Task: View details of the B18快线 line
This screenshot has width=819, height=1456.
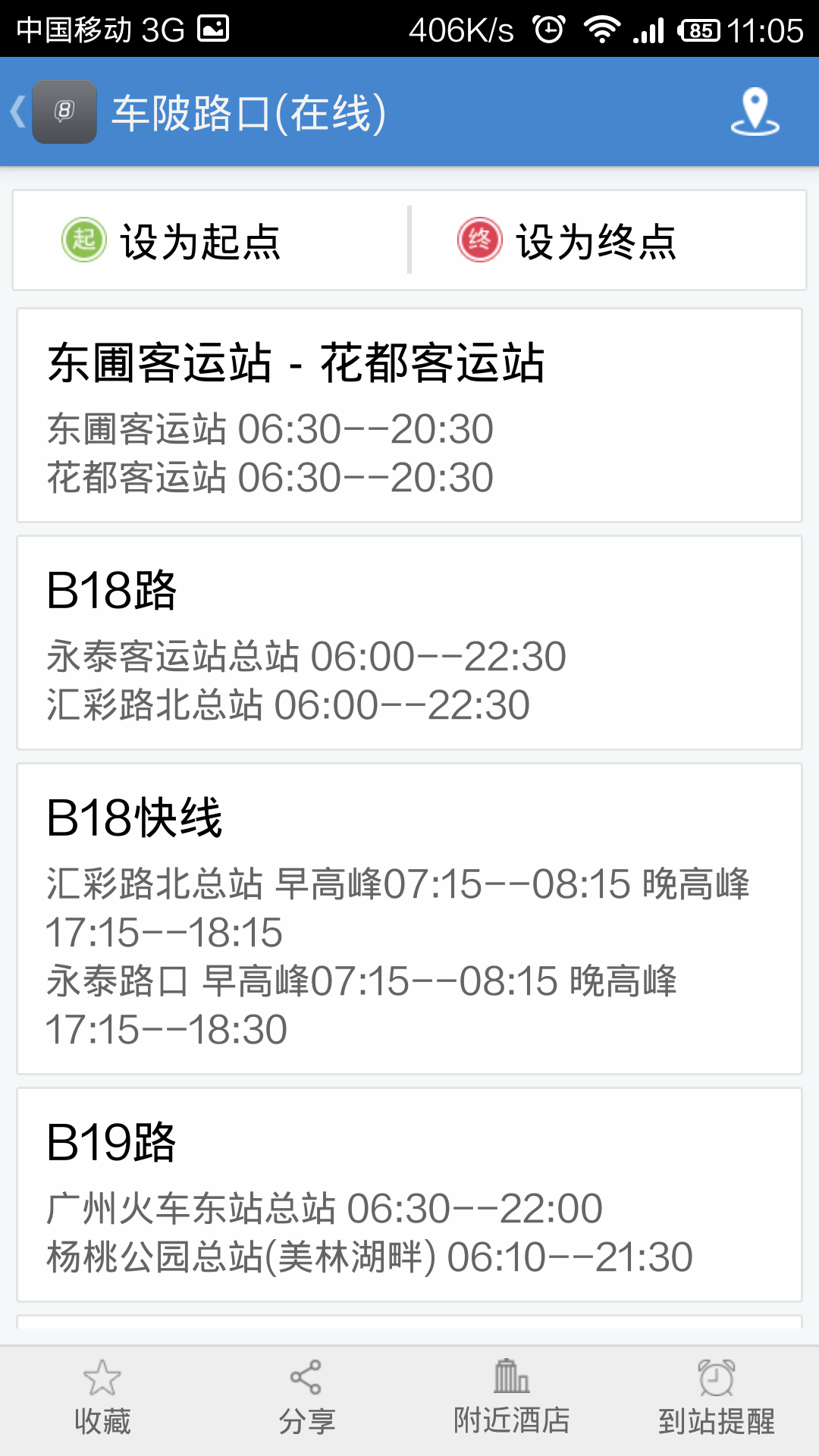Action: click(x=409, y=919)
